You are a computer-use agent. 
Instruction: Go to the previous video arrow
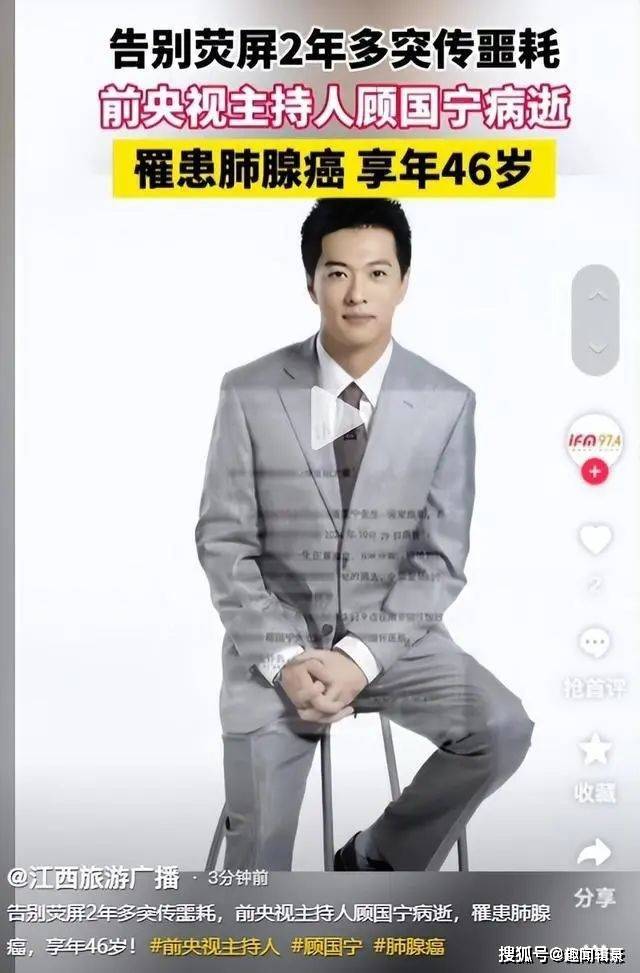point(596,296)
